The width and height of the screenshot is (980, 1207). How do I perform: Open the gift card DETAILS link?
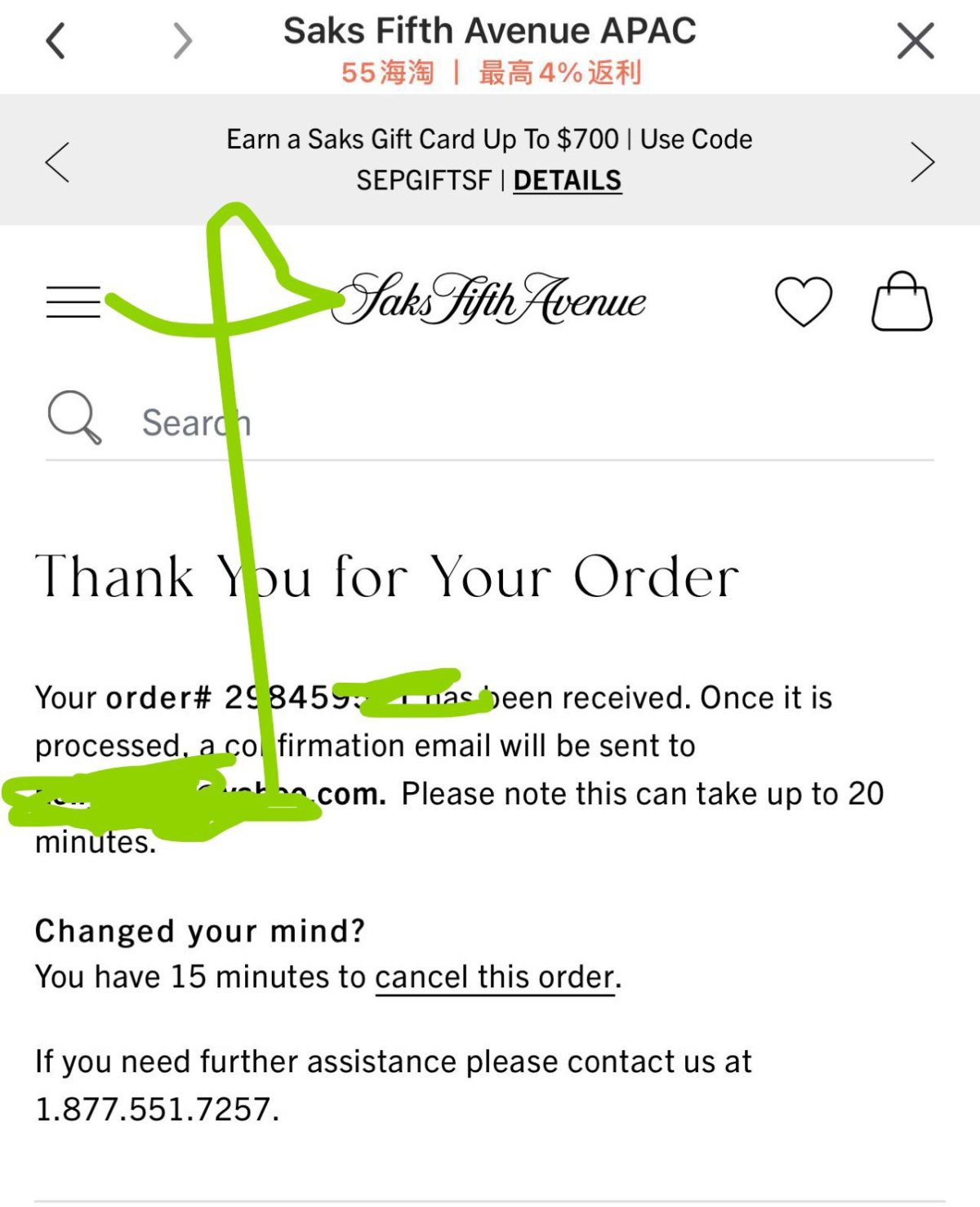click(567, 180)
